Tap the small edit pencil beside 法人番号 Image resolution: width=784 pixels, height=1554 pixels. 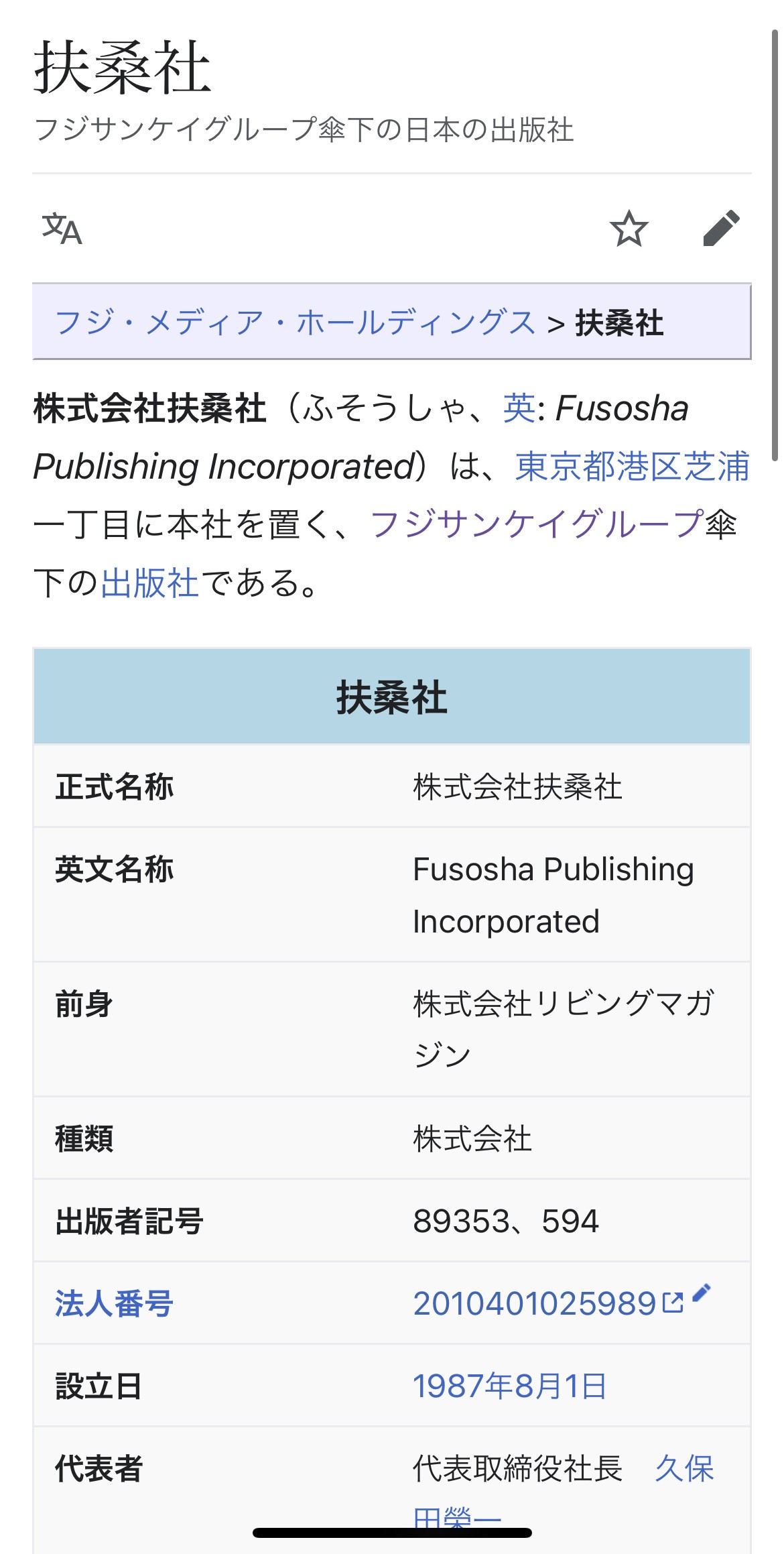coord(702,1292)
